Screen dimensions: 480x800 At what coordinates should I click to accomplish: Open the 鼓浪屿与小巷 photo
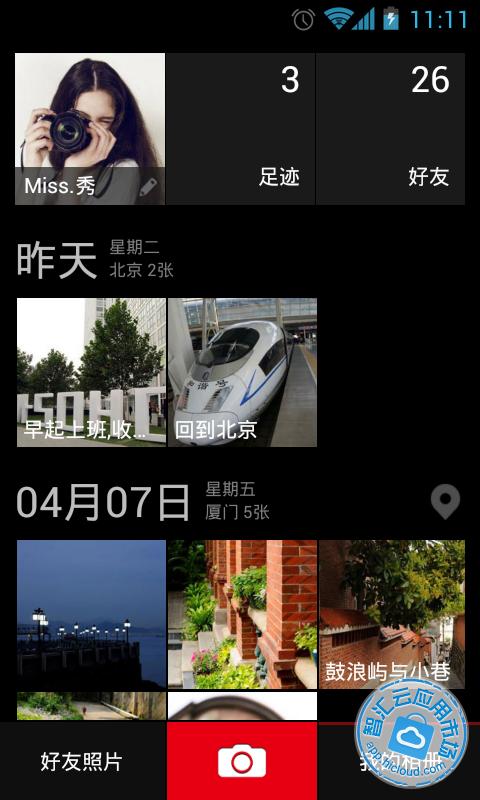(392, 614)
